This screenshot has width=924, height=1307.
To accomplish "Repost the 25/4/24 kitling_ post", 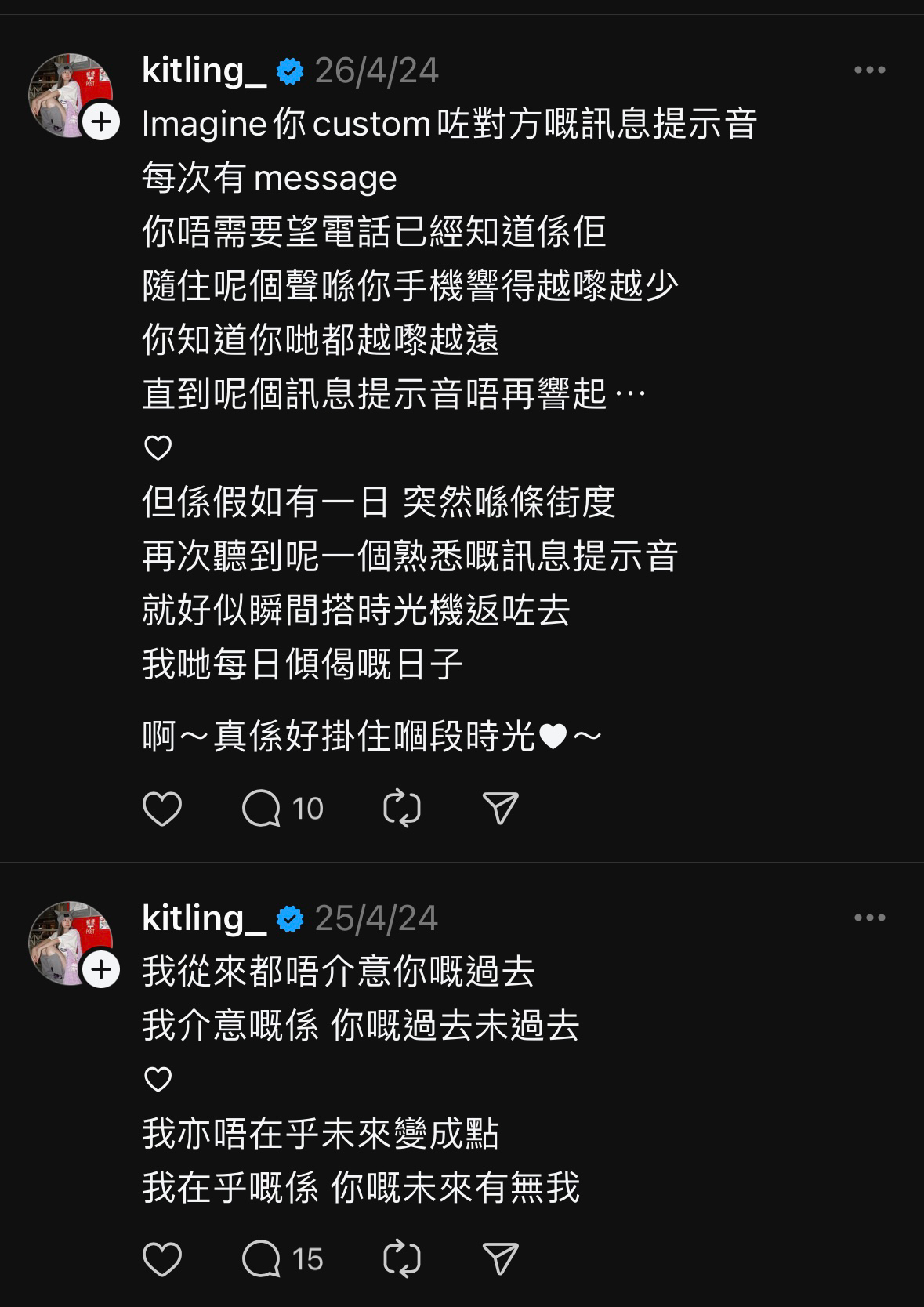I will tap(402, 1259).
